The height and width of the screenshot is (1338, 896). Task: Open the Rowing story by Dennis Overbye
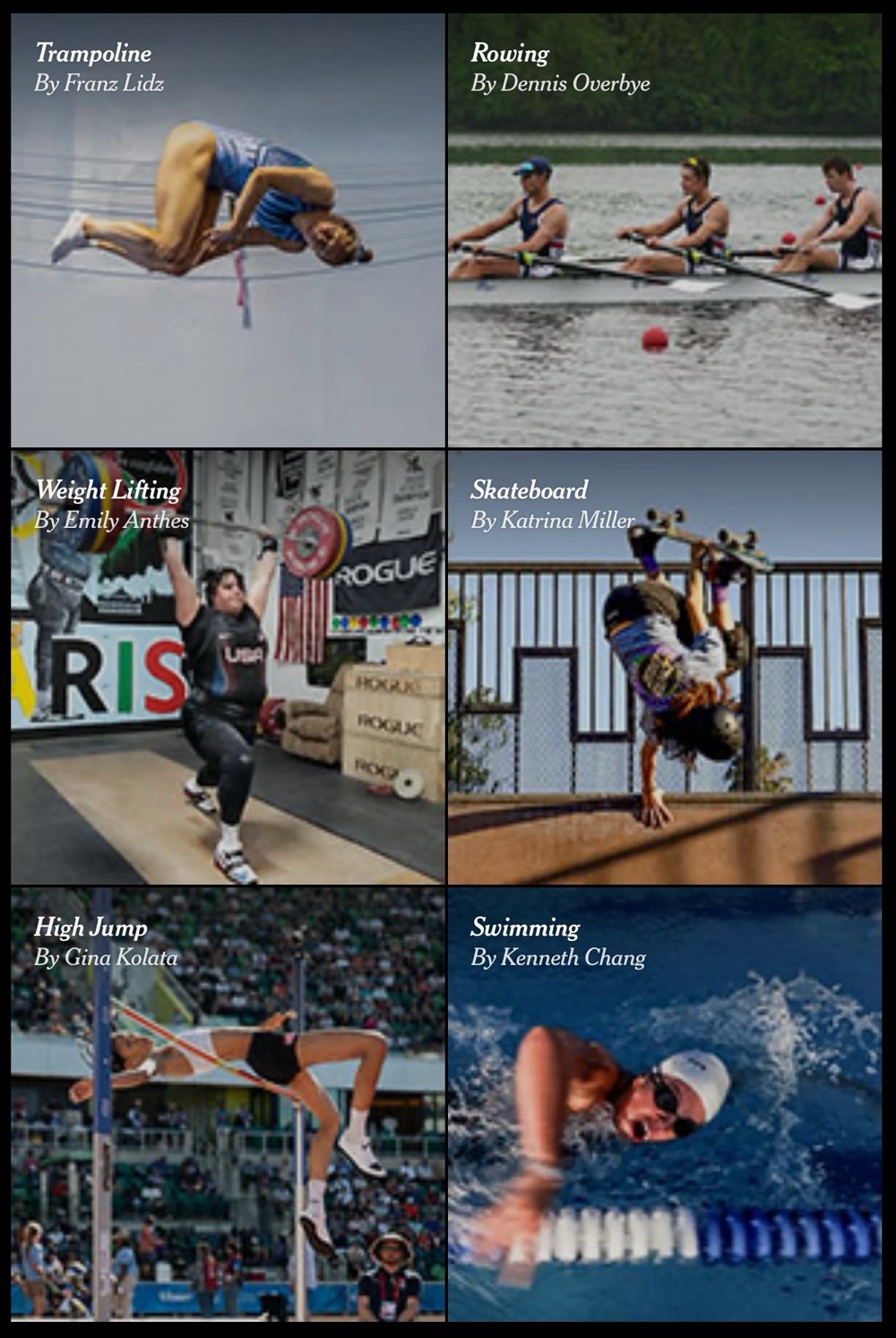click(x=664, y=230)
